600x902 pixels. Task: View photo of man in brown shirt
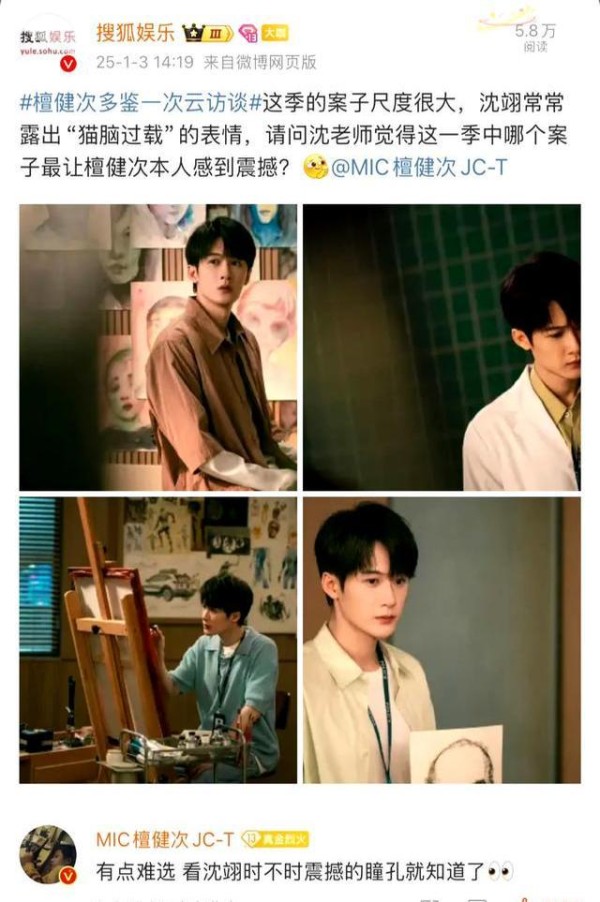tap(158, 347)
